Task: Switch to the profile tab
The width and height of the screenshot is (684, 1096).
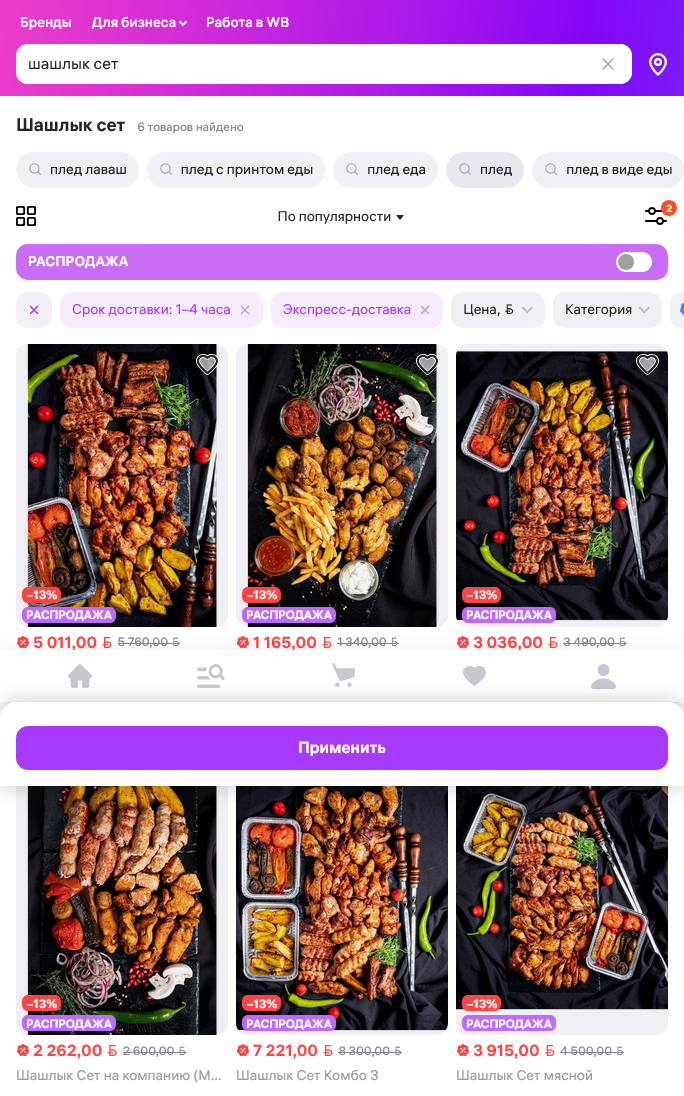Action: point(603,677)
